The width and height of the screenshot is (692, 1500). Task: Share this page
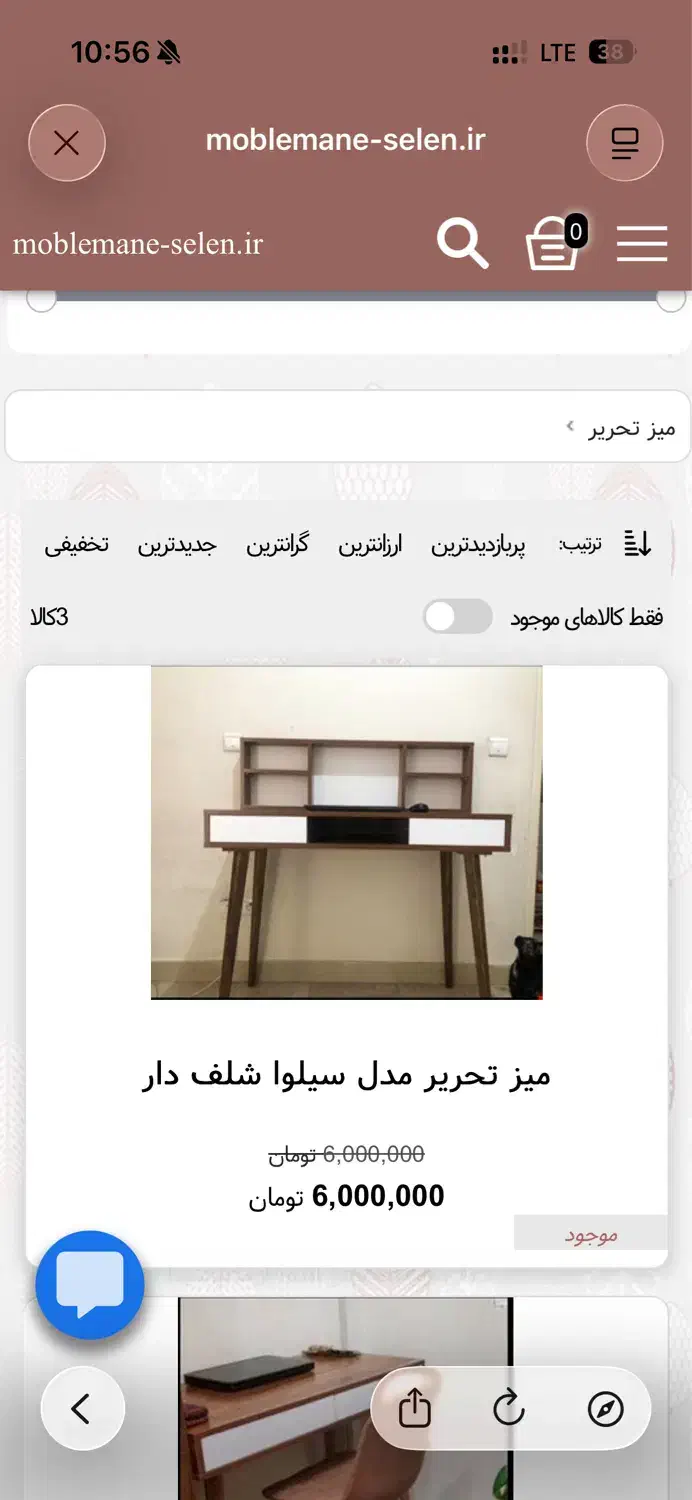(x=415, y=1409)
